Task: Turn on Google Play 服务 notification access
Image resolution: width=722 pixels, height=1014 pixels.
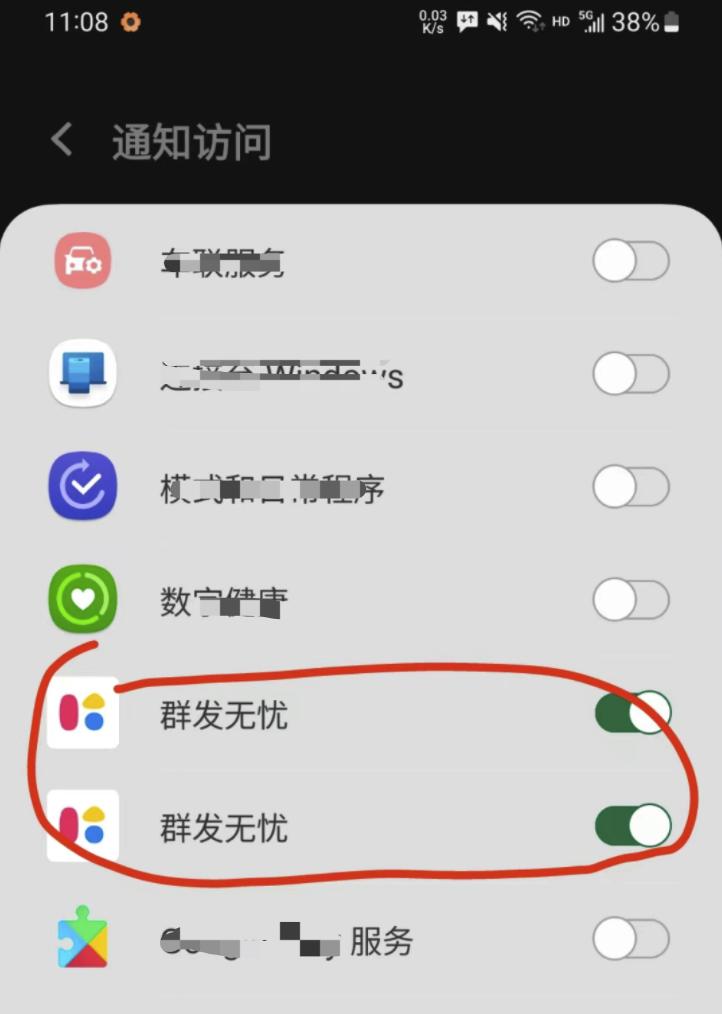Action: point(631,938)
